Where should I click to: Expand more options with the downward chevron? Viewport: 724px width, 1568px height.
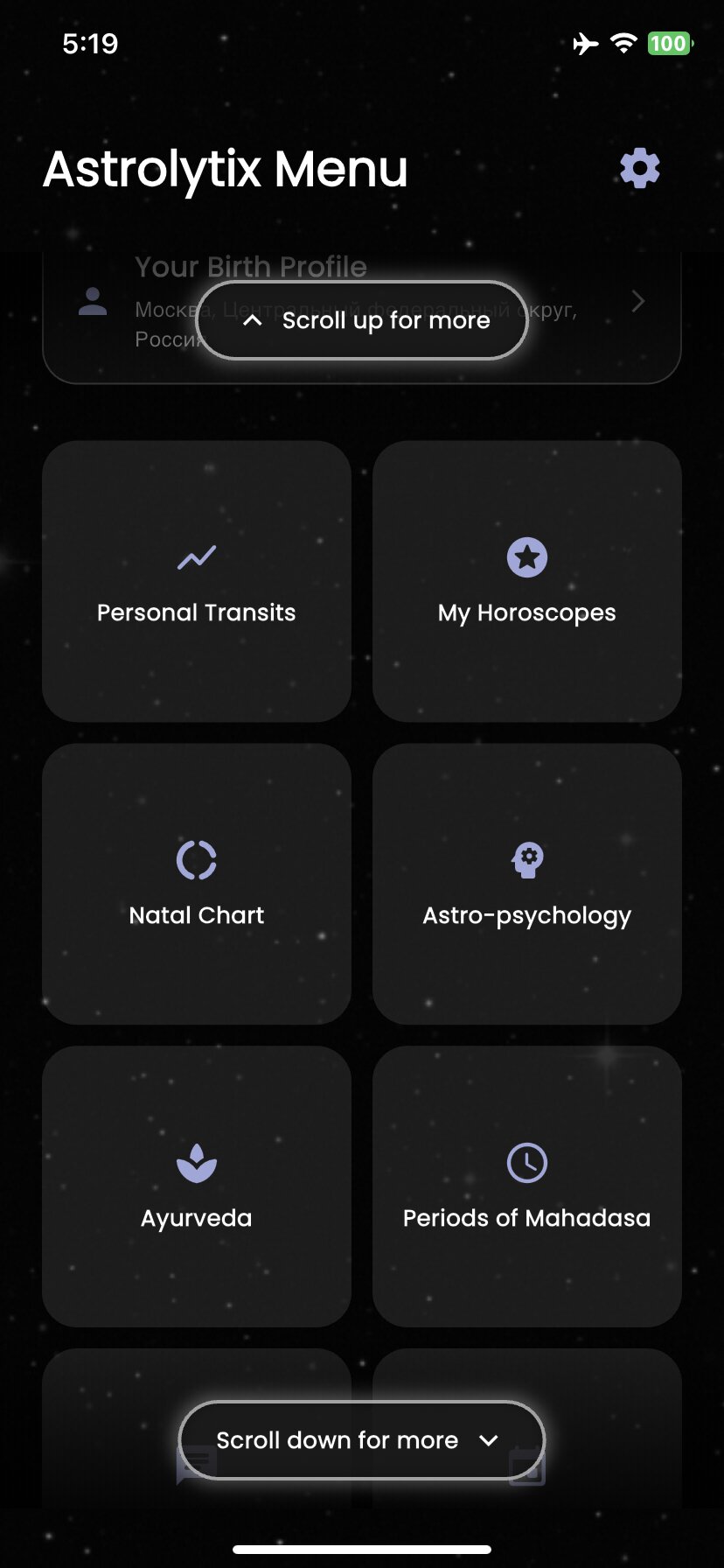click(x=490, y=1440)
